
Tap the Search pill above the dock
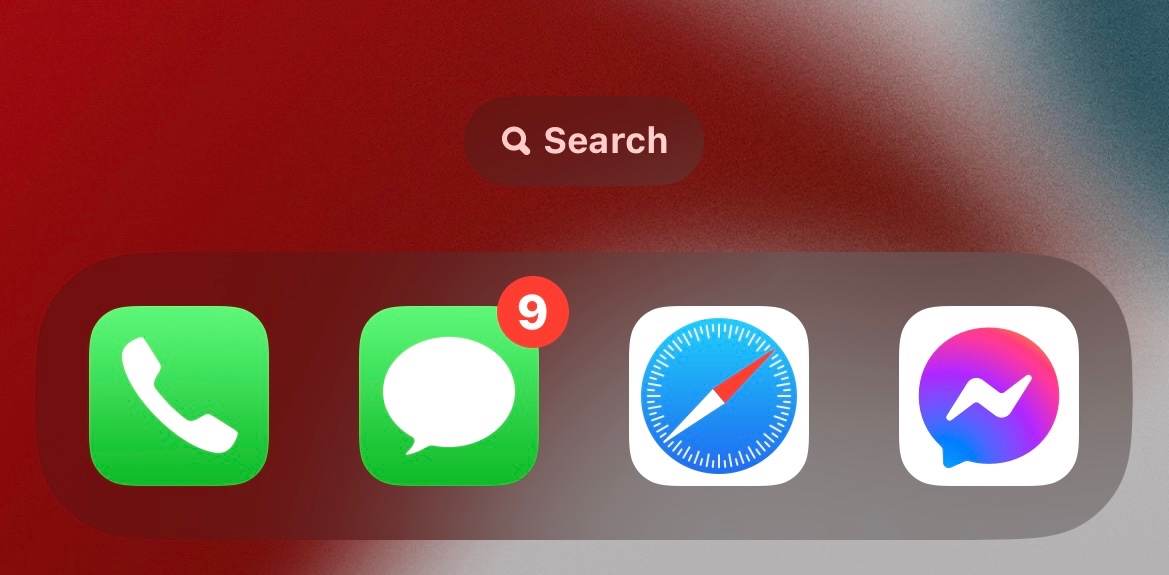coord(584,140)
